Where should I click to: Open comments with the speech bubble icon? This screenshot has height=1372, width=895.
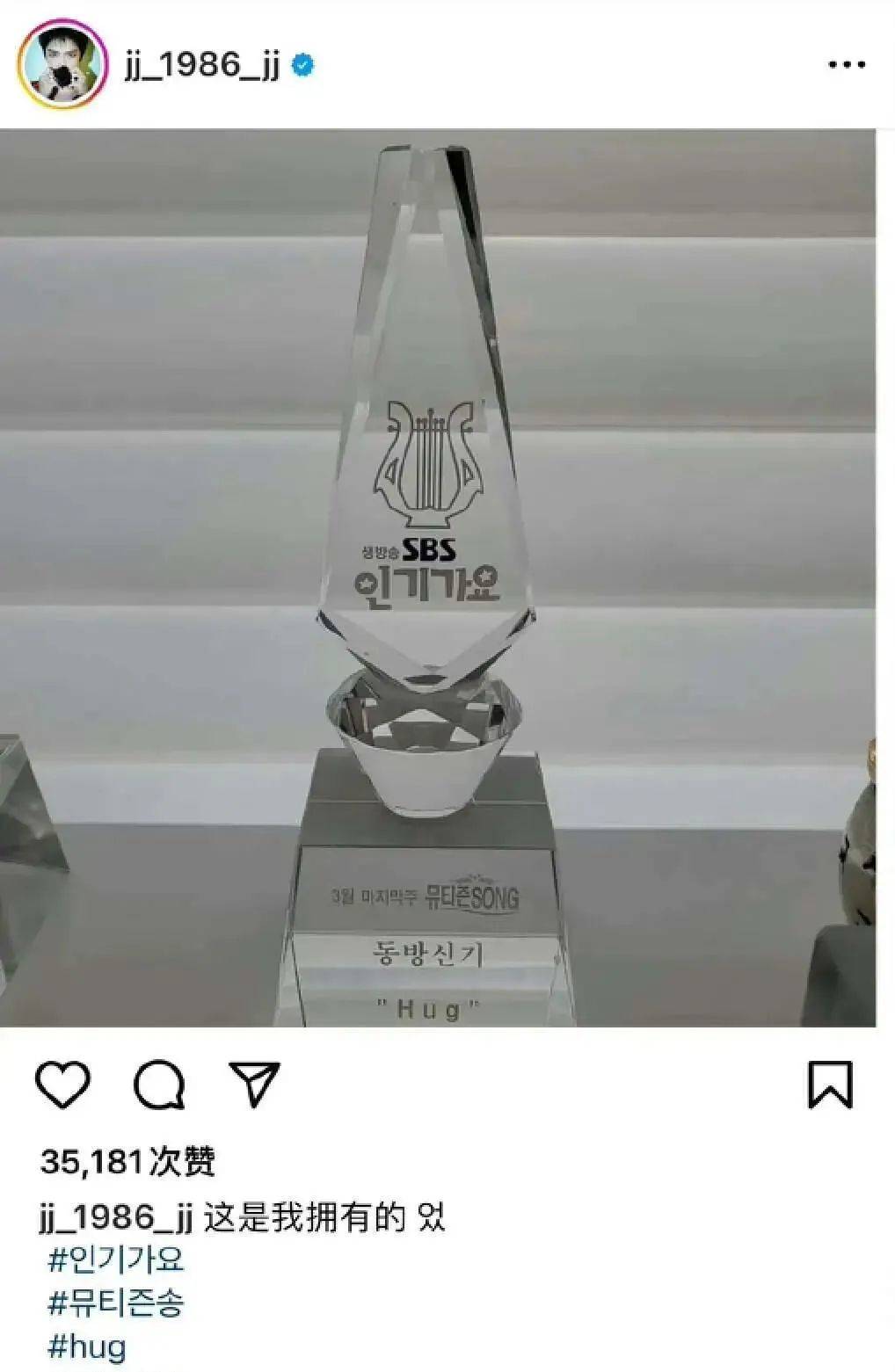tap(159, 1085)
